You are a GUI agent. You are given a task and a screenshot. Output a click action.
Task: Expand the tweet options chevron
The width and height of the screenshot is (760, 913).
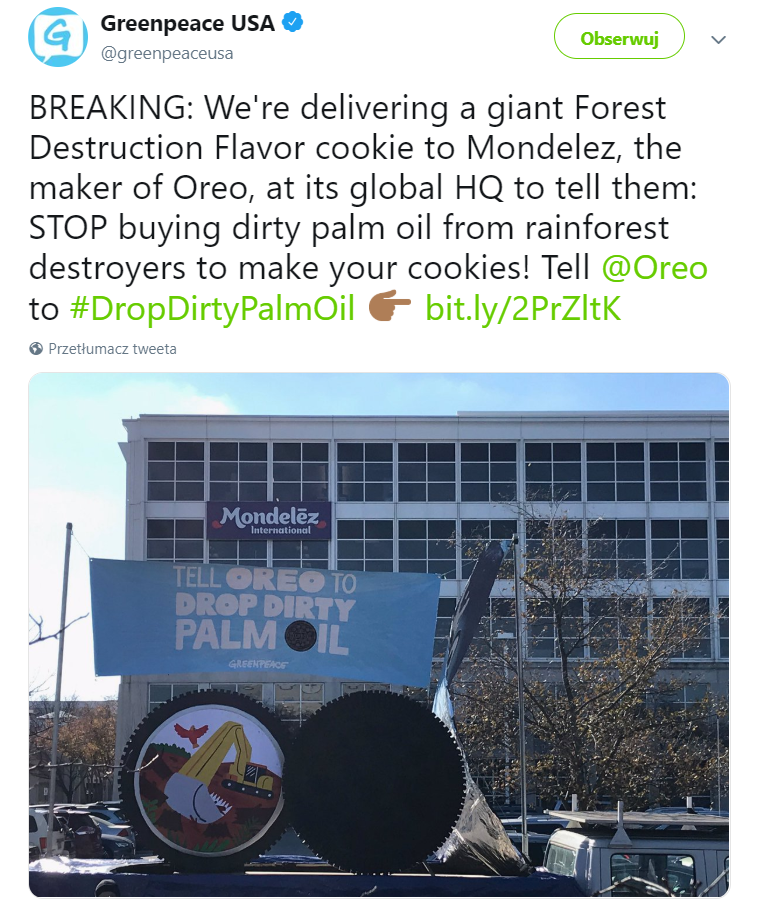click(717, 40)
